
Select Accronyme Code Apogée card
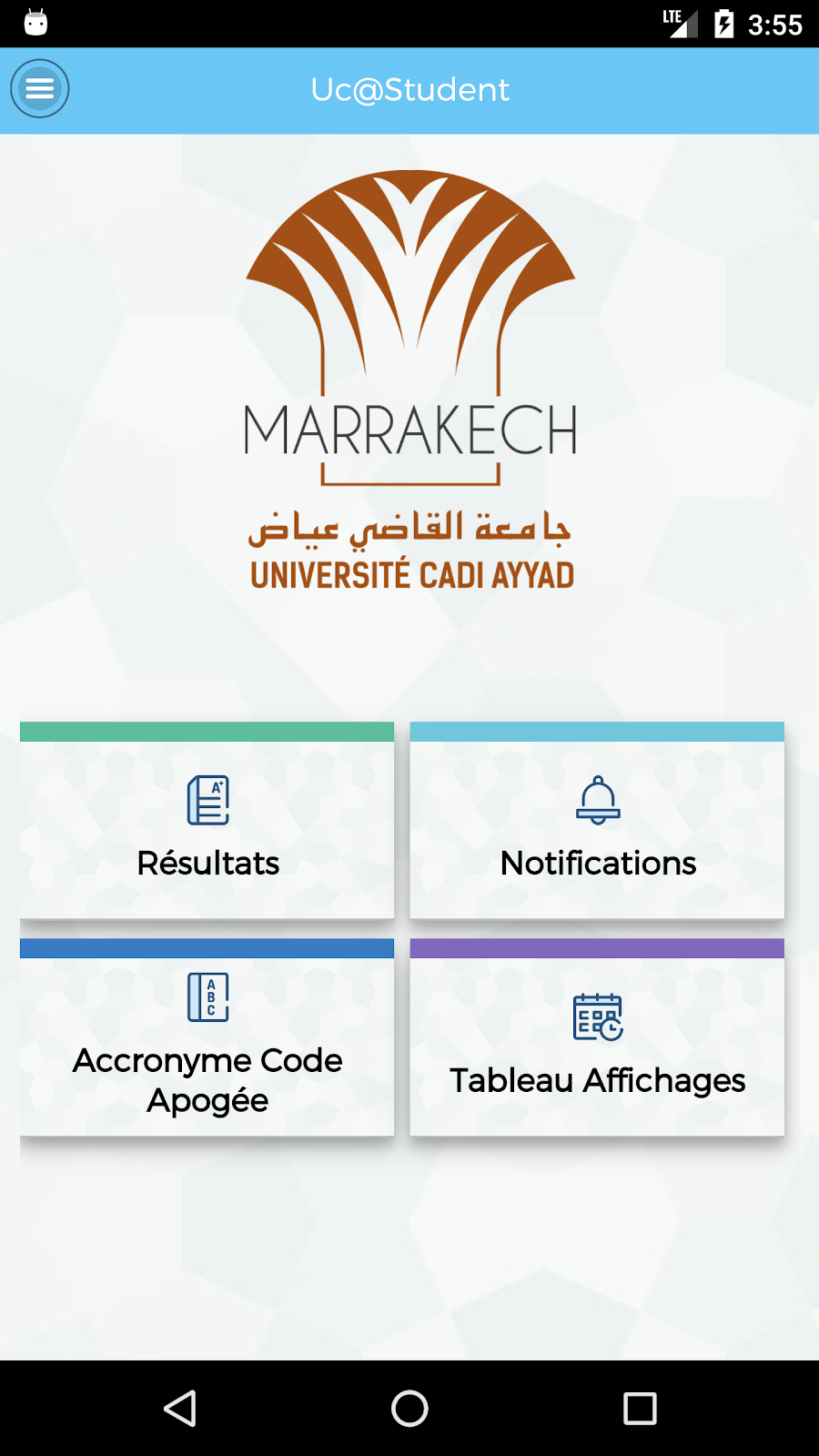(207, 1045)
